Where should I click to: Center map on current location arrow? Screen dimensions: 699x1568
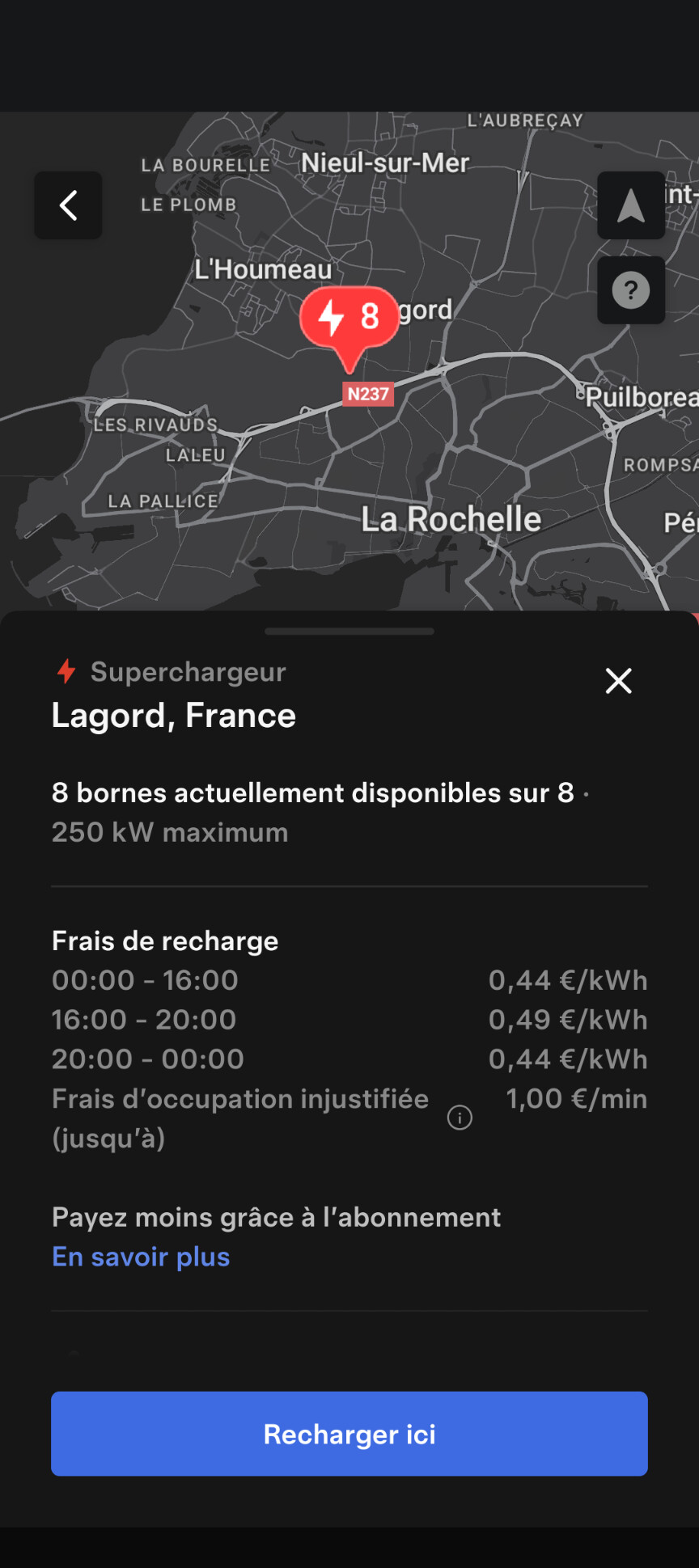(x=631, y=205)
